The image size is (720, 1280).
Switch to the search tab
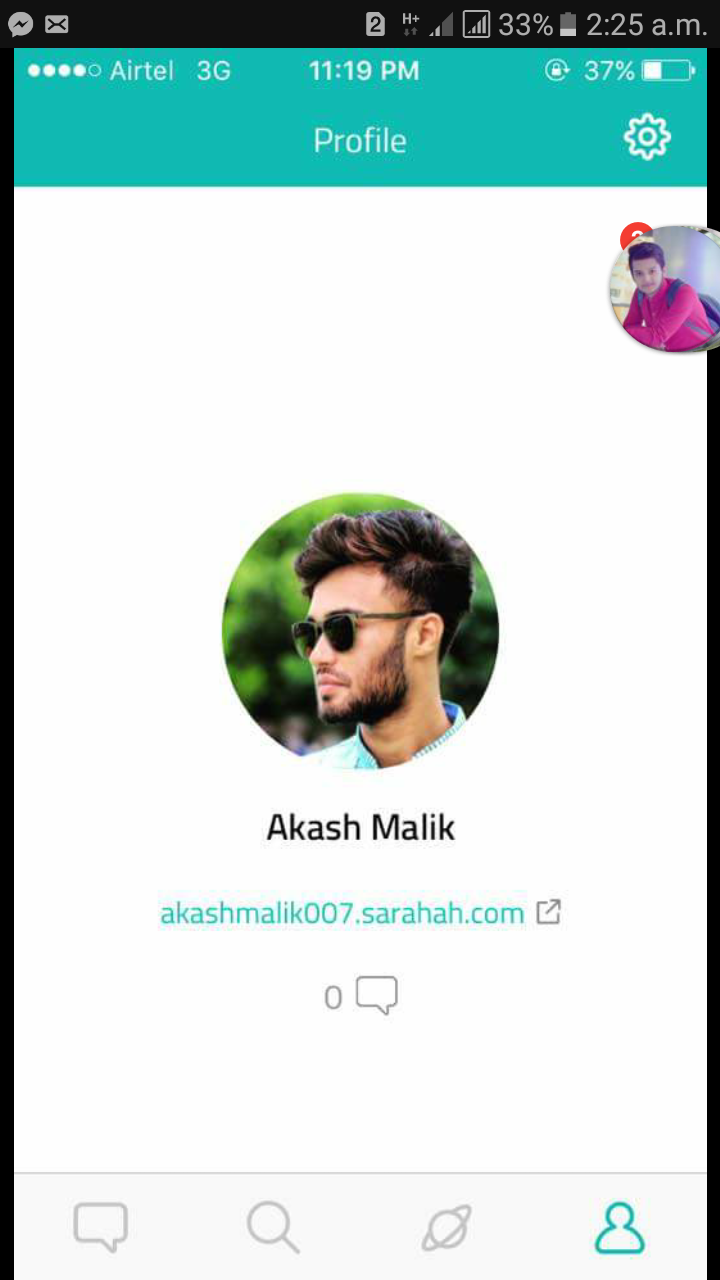(273, 1227)
